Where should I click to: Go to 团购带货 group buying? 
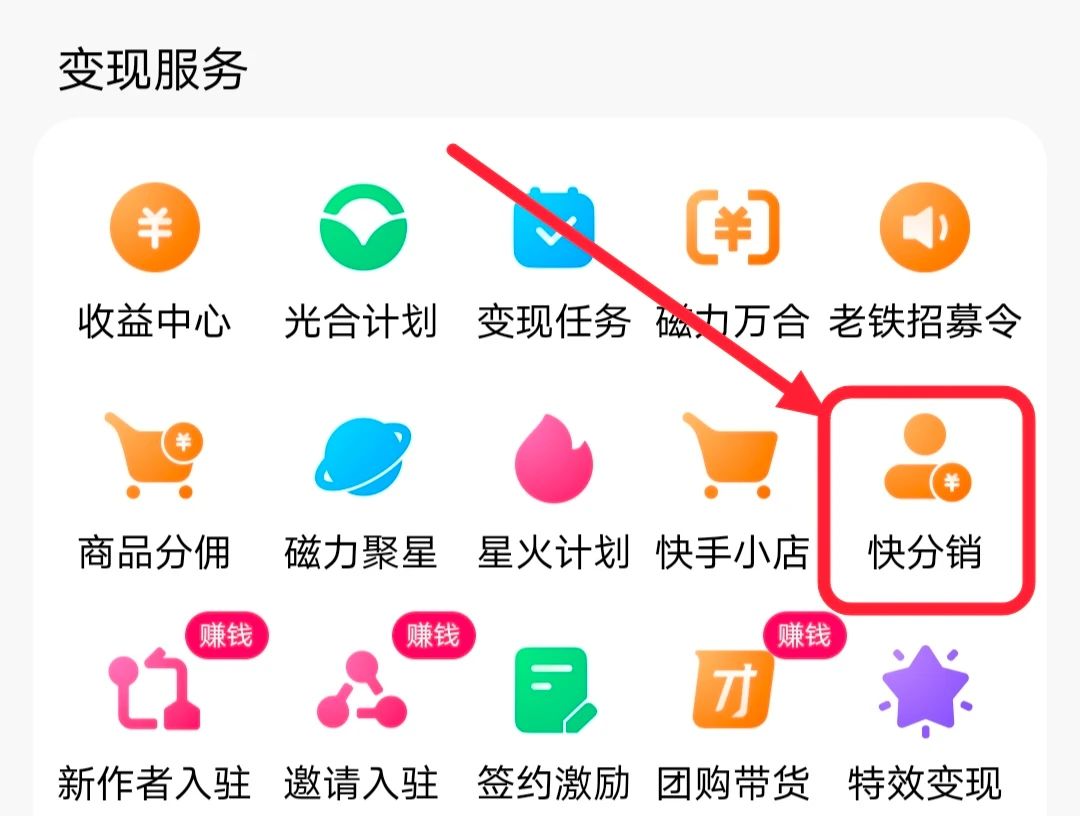point(732,690)
